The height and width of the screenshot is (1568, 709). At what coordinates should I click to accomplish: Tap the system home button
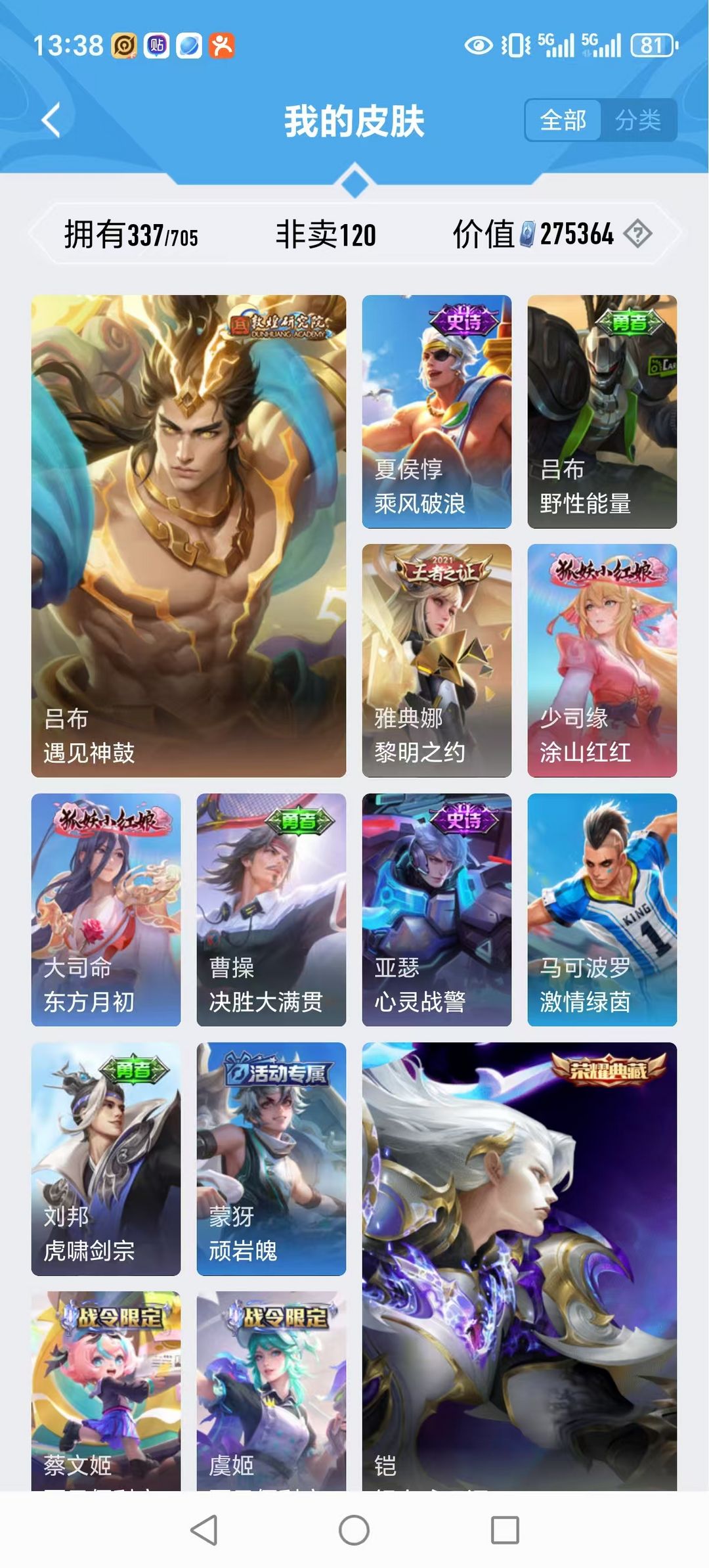coord(354,1530)
